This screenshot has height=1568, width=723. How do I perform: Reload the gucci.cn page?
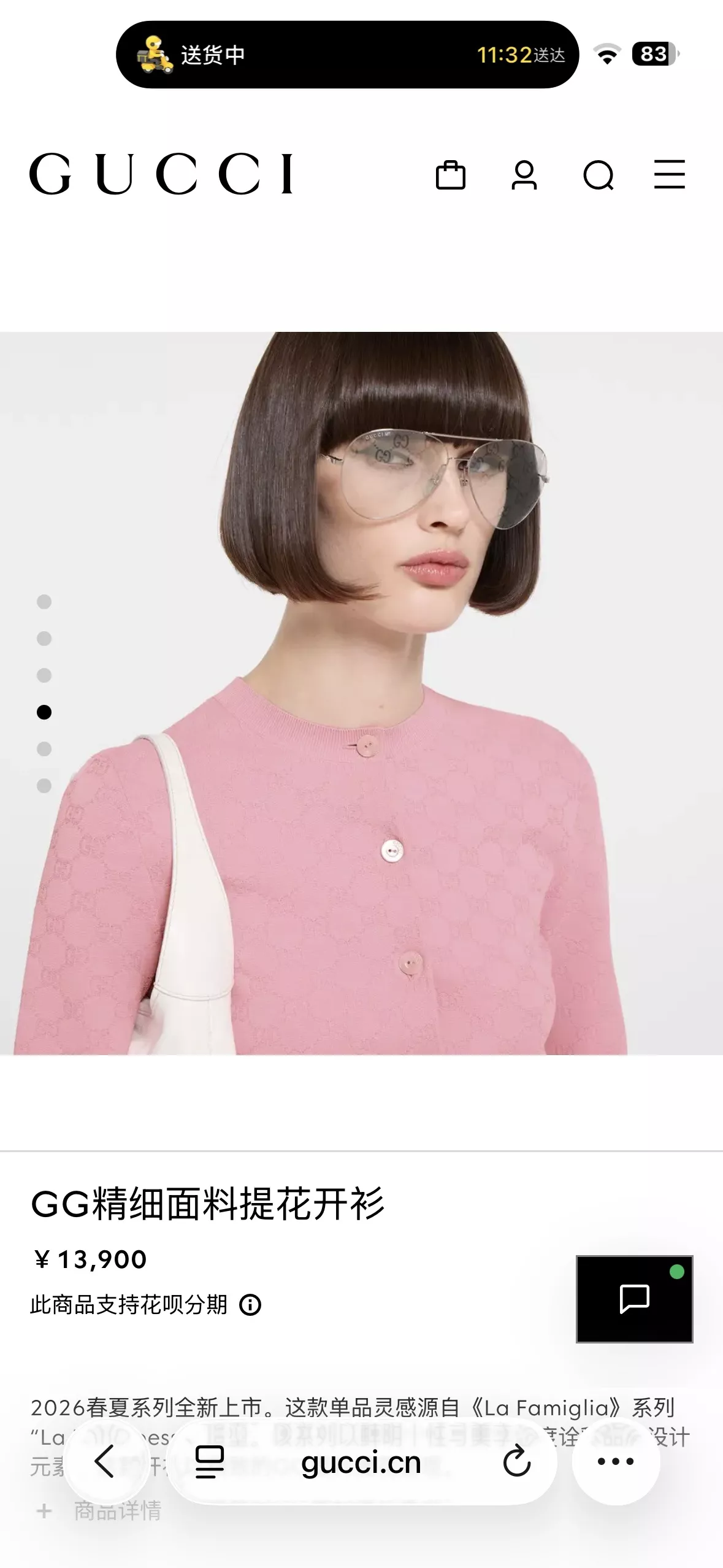tap(517, 1462)
